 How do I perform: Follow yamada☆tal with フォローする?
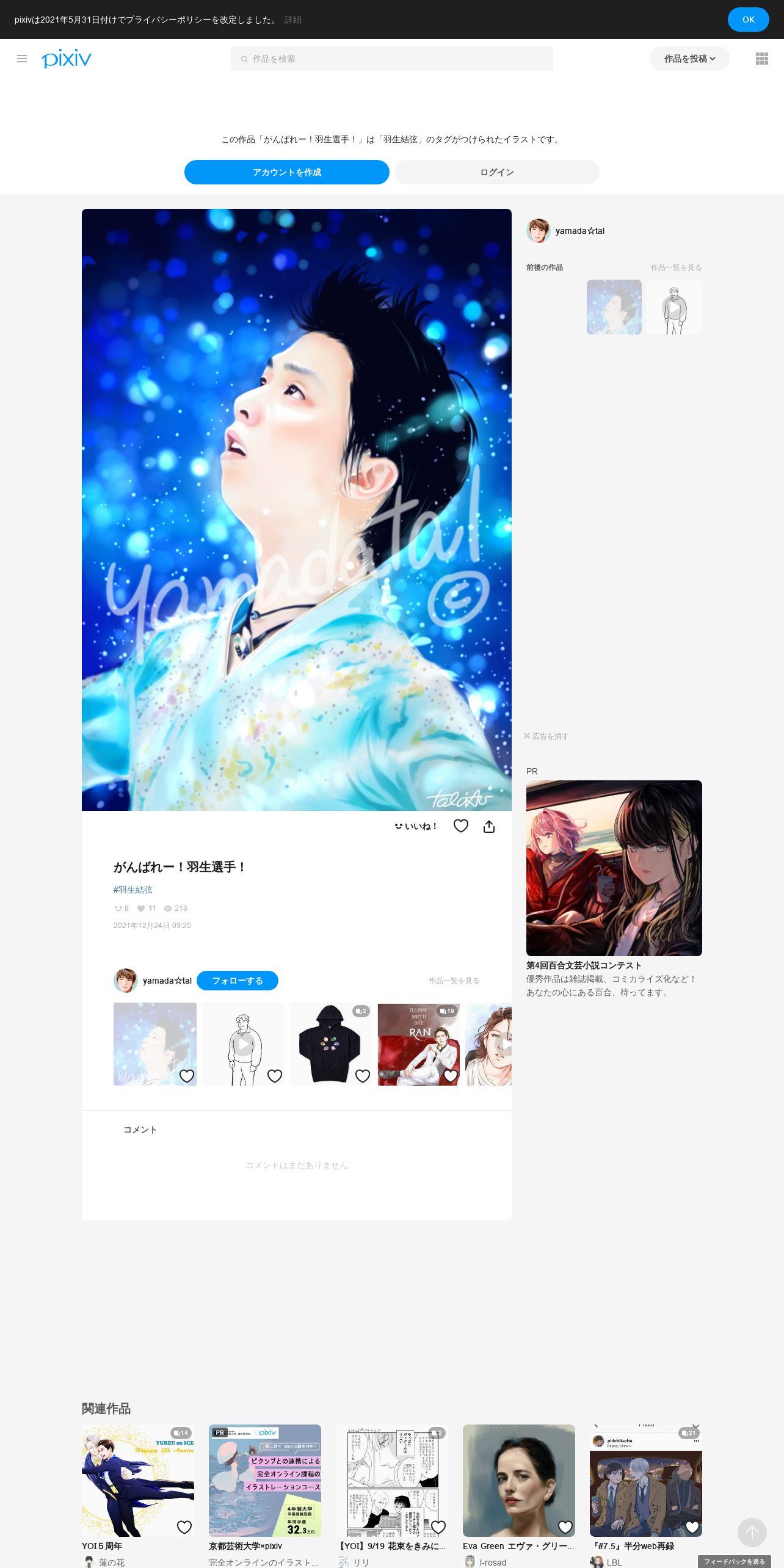pos(238,981)
